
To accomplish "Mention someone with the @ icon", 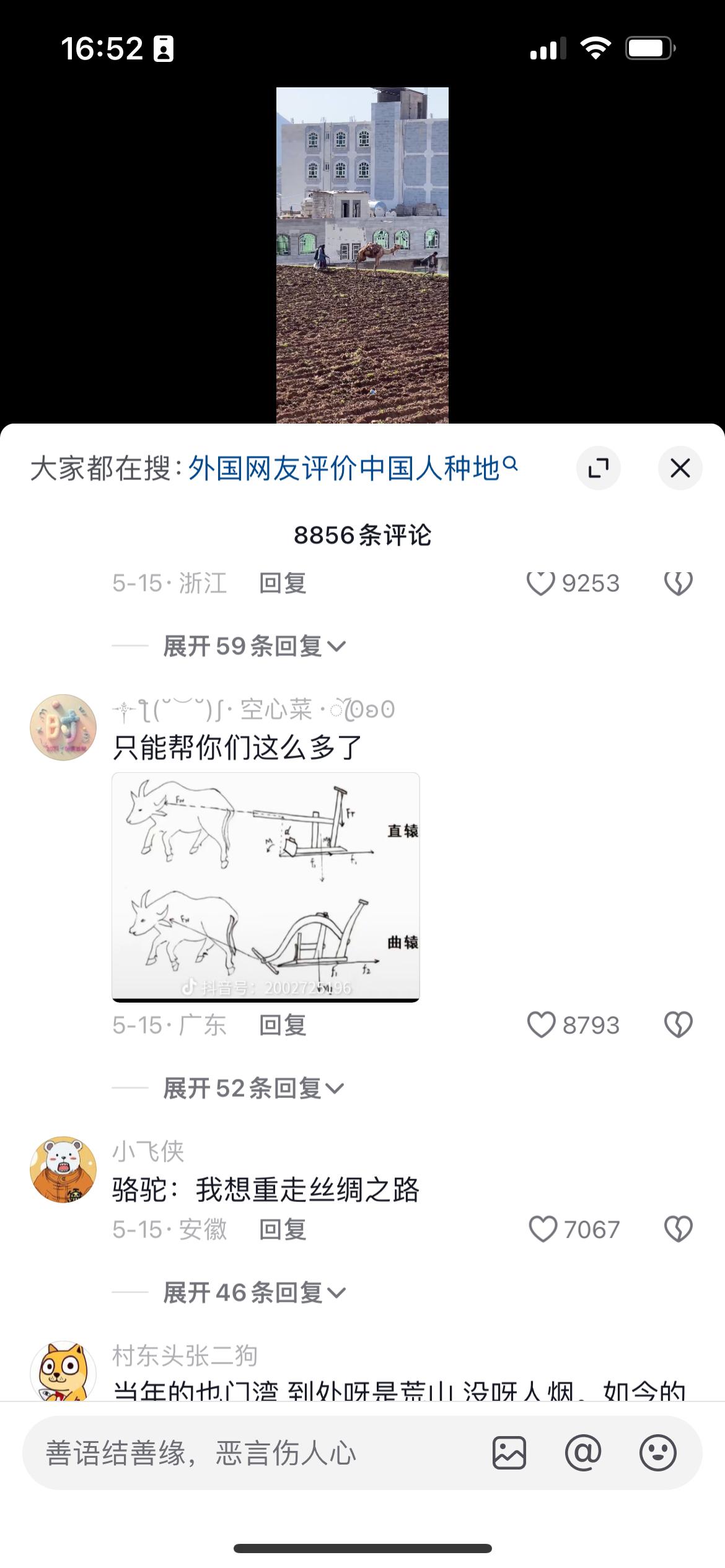I will point(583,1453).
